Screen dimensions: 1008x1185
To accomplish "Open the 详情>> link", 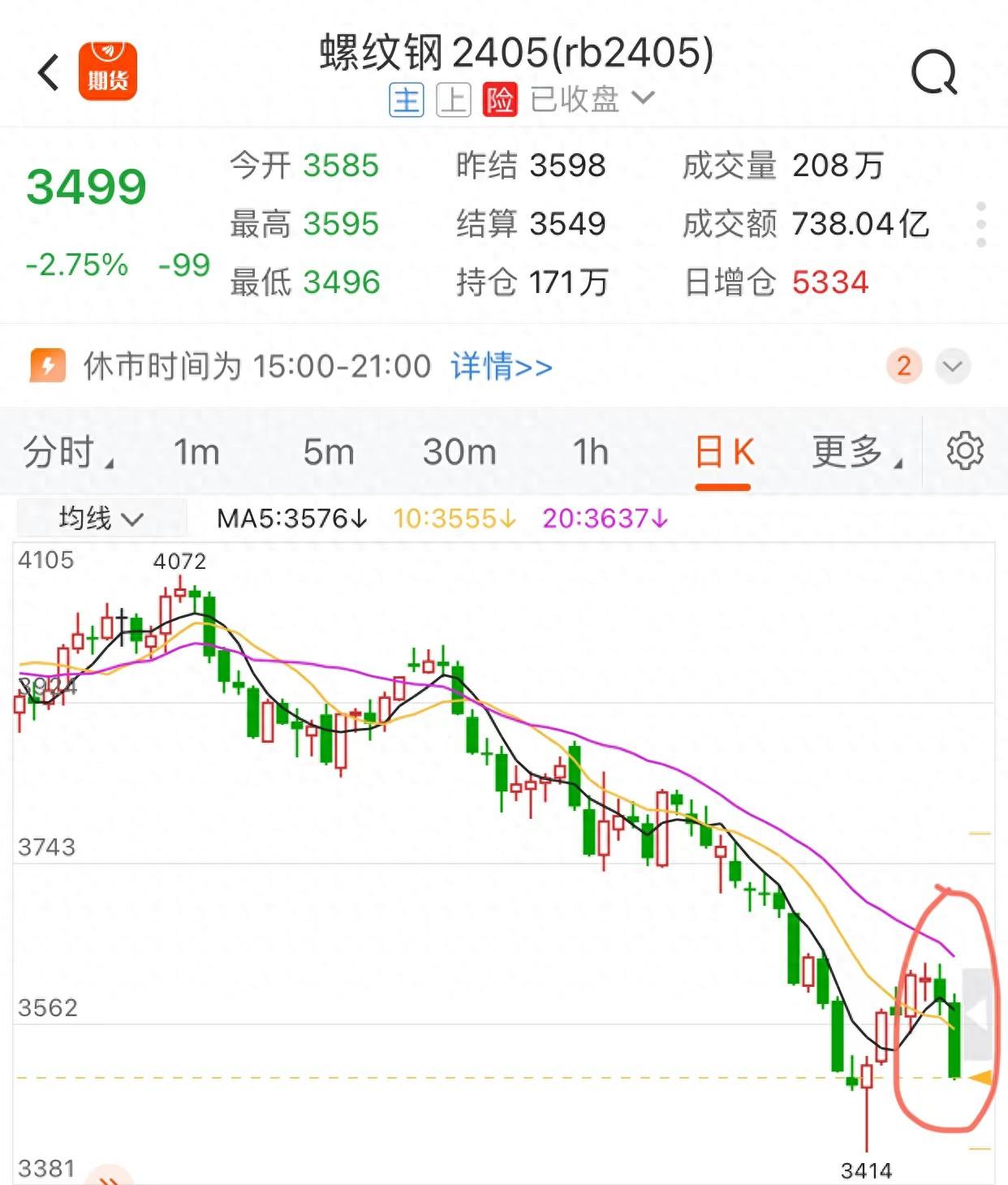I will (x=502, y=367).
